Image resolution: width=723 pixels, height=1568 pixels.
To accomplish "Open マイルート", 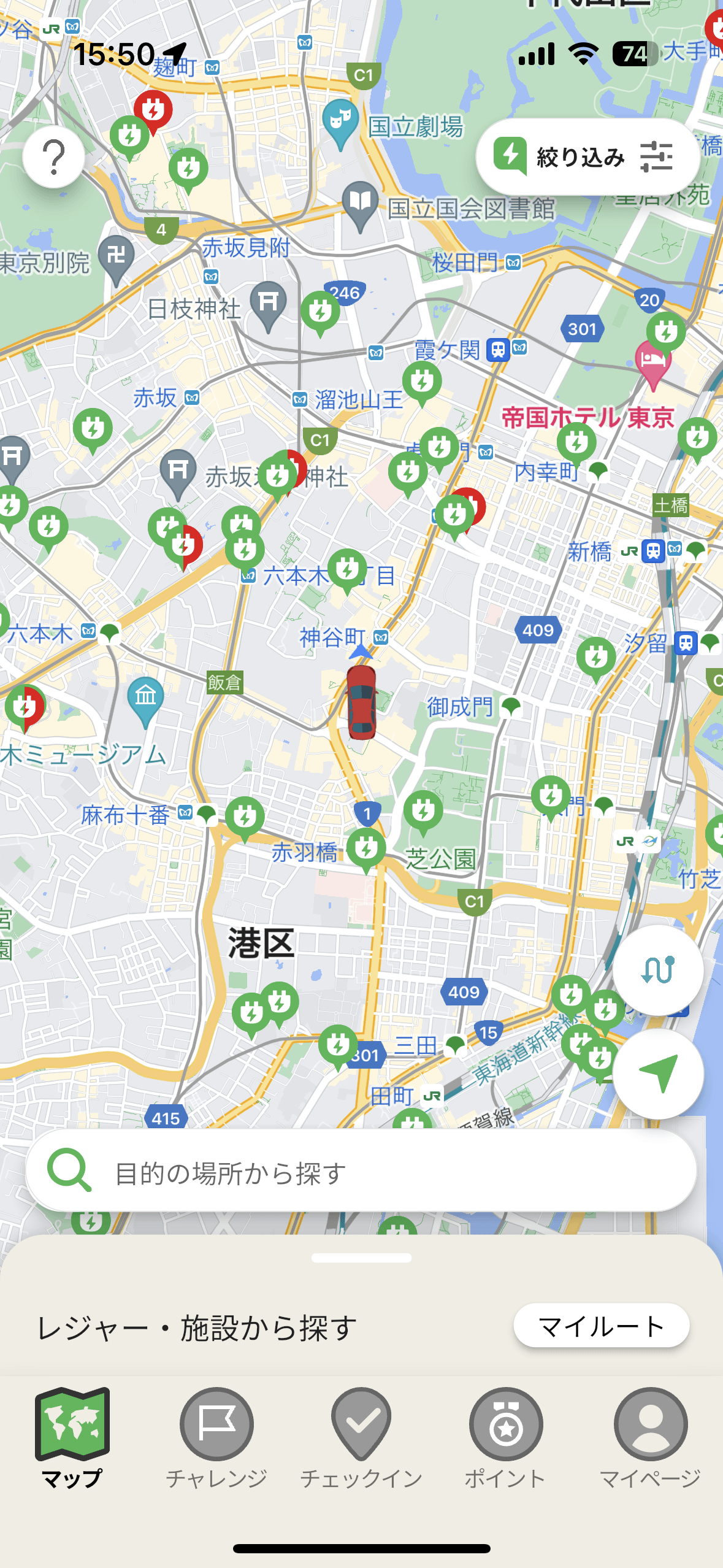I will [x=600, y=1326].
